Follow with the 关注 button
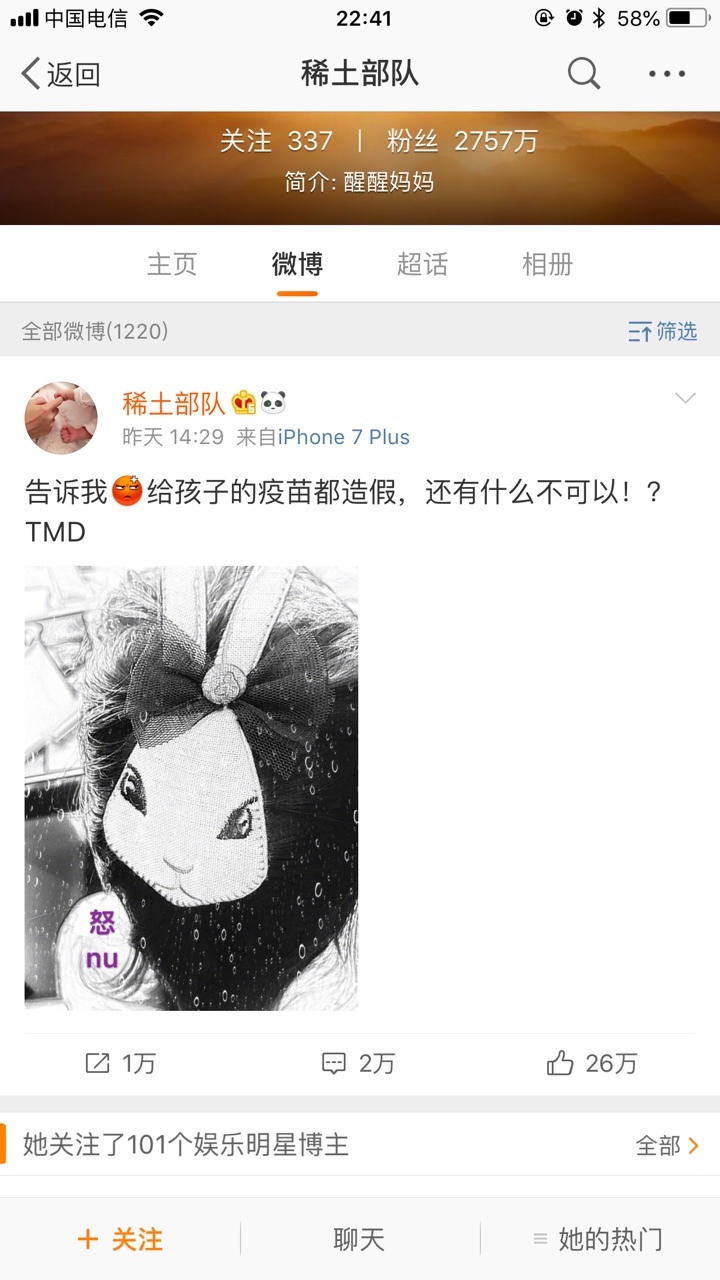Image resolution: width=720 pixels, height=1280 pixels. (120, 1239)
